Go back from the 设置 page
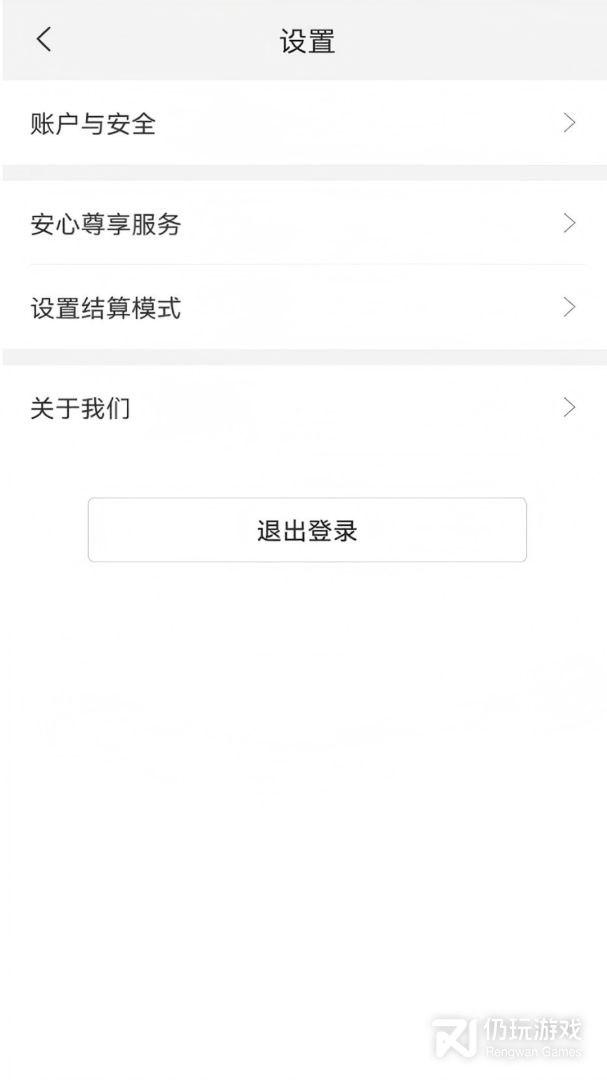The height and width of the screenshot is (1080, 607). tap(43, 40)
